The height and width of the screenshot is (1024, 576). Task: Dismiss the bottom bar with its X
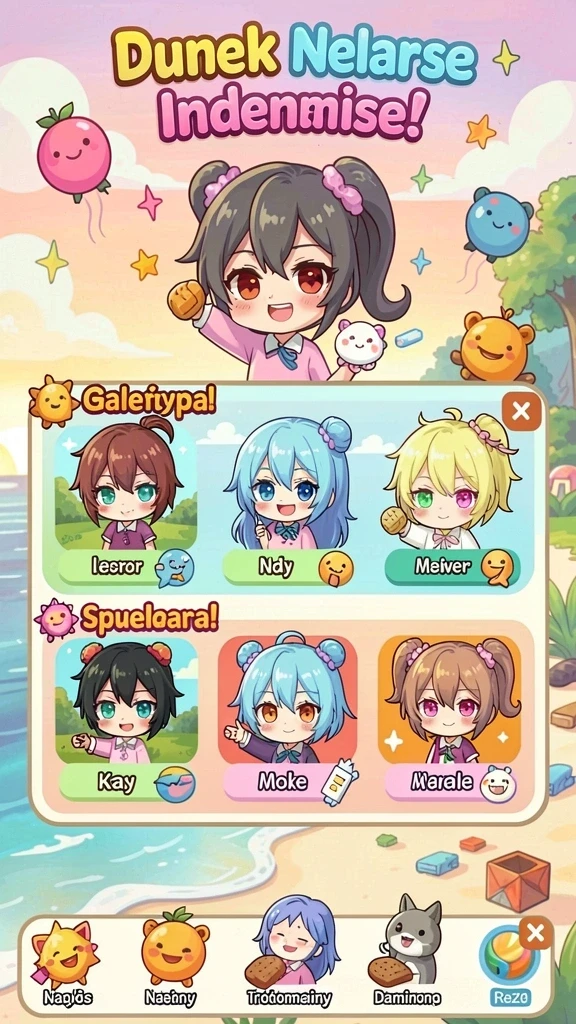536,934
